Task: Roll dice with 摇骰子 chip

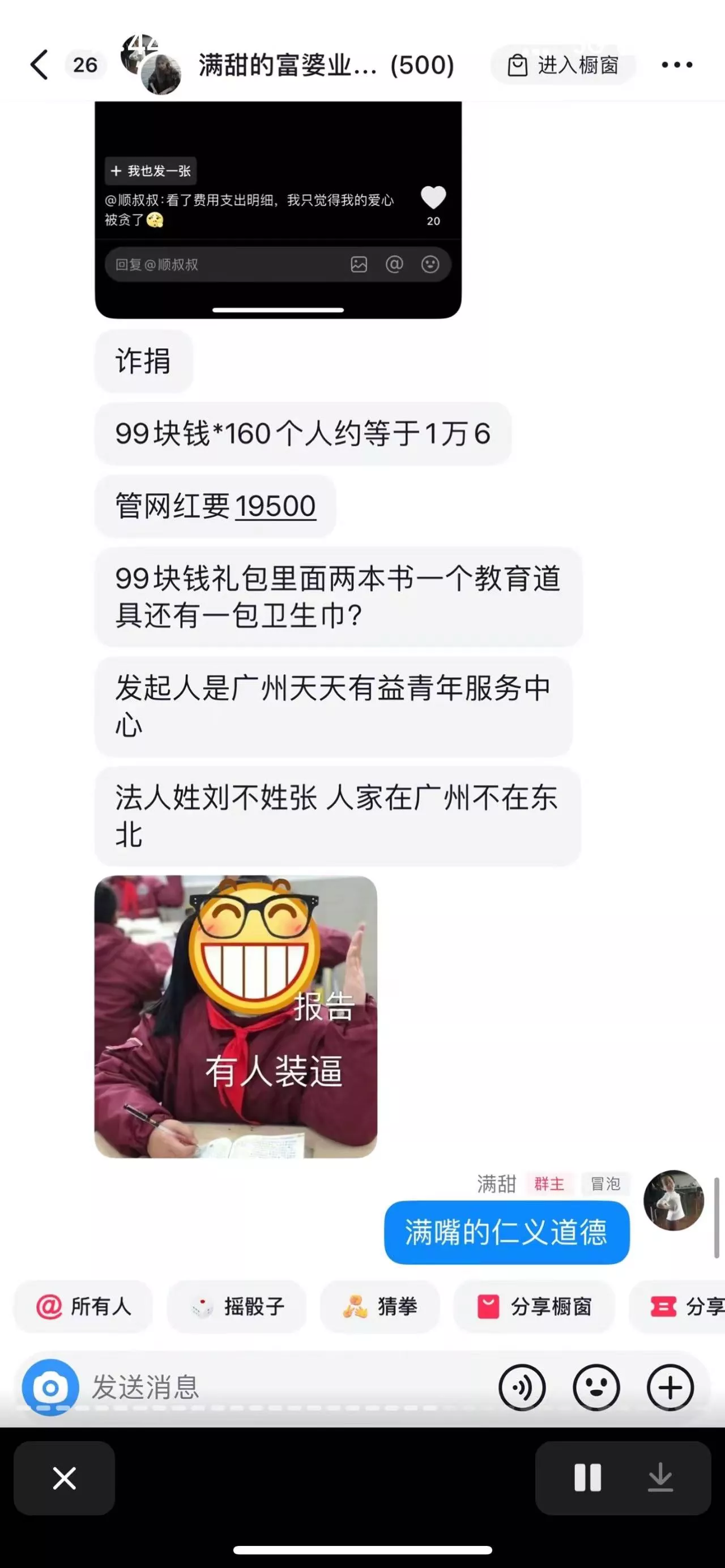Action: click(237, 1306)
